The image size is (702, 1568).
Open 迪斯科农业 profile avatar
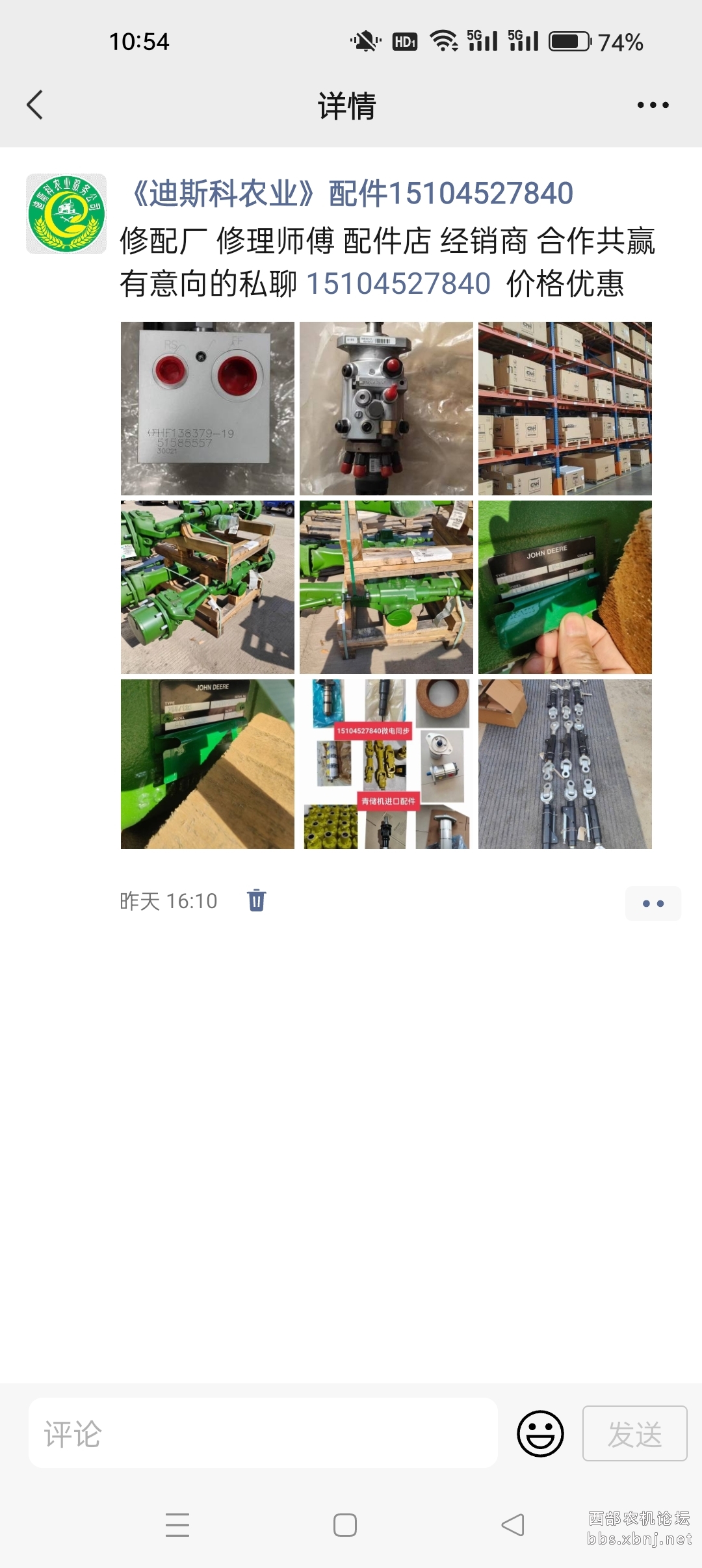click(66, 213)
